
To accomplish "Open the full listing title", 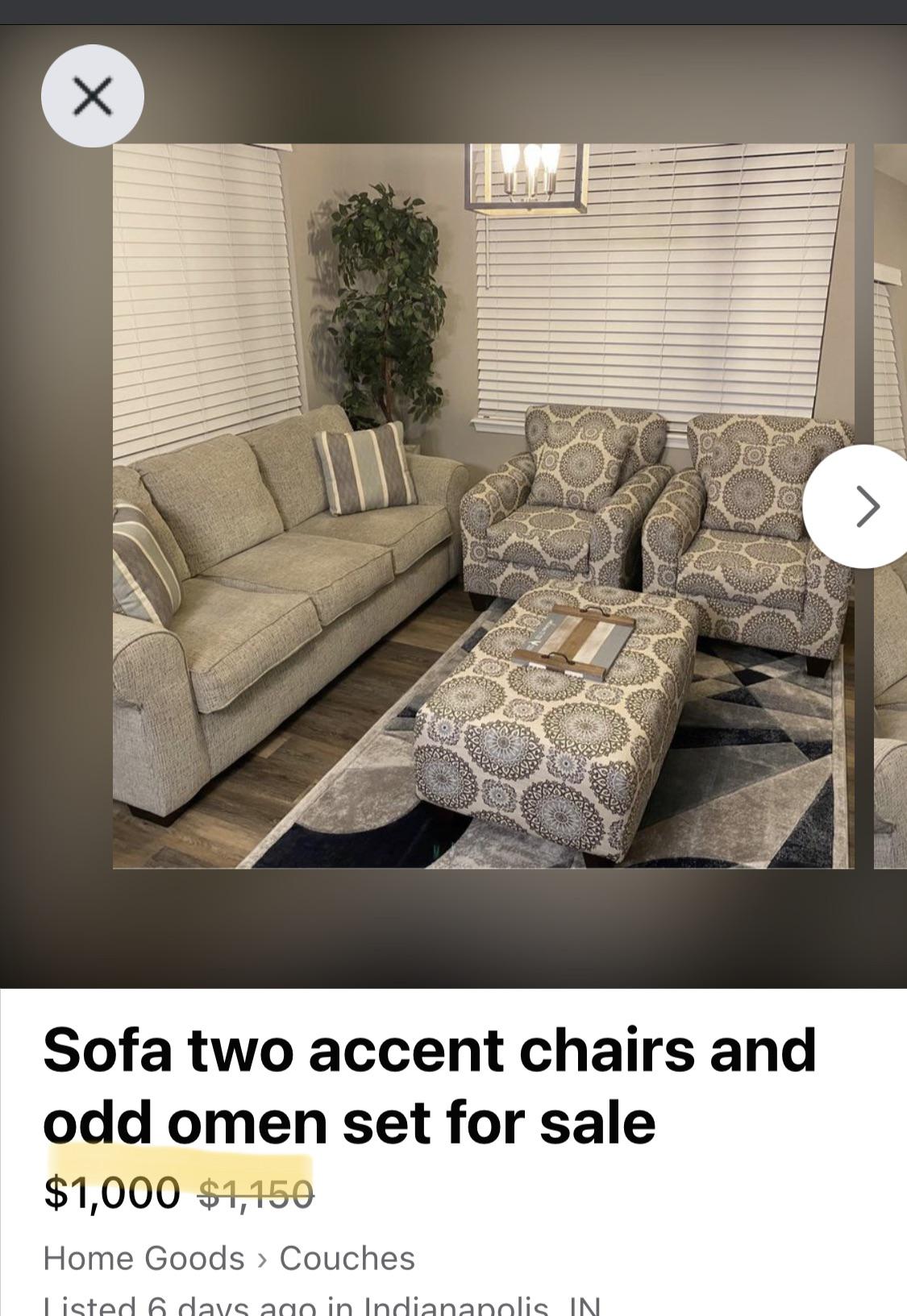I will [351, 1084].
